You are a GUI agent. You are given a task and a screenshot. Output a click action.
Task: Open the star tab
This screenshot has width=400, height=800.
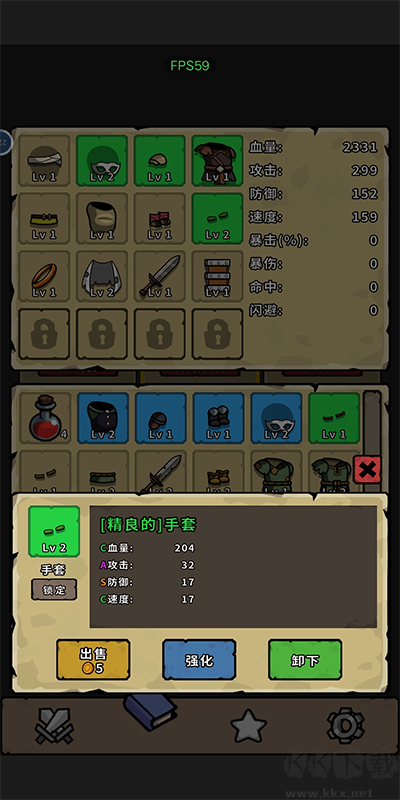(x=248, y=724)
